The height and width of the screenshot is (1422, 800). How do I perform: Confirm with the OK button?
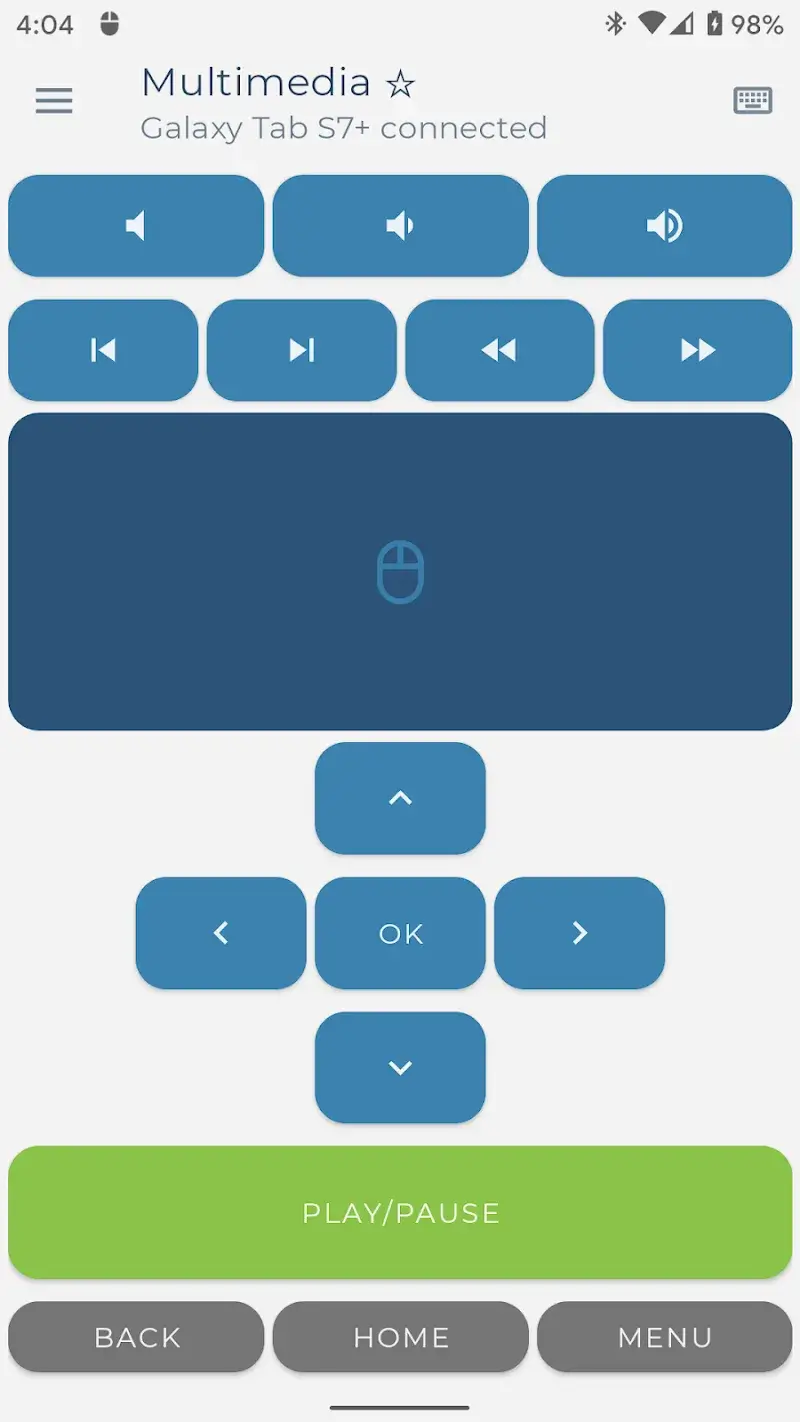tap(400, 933)
